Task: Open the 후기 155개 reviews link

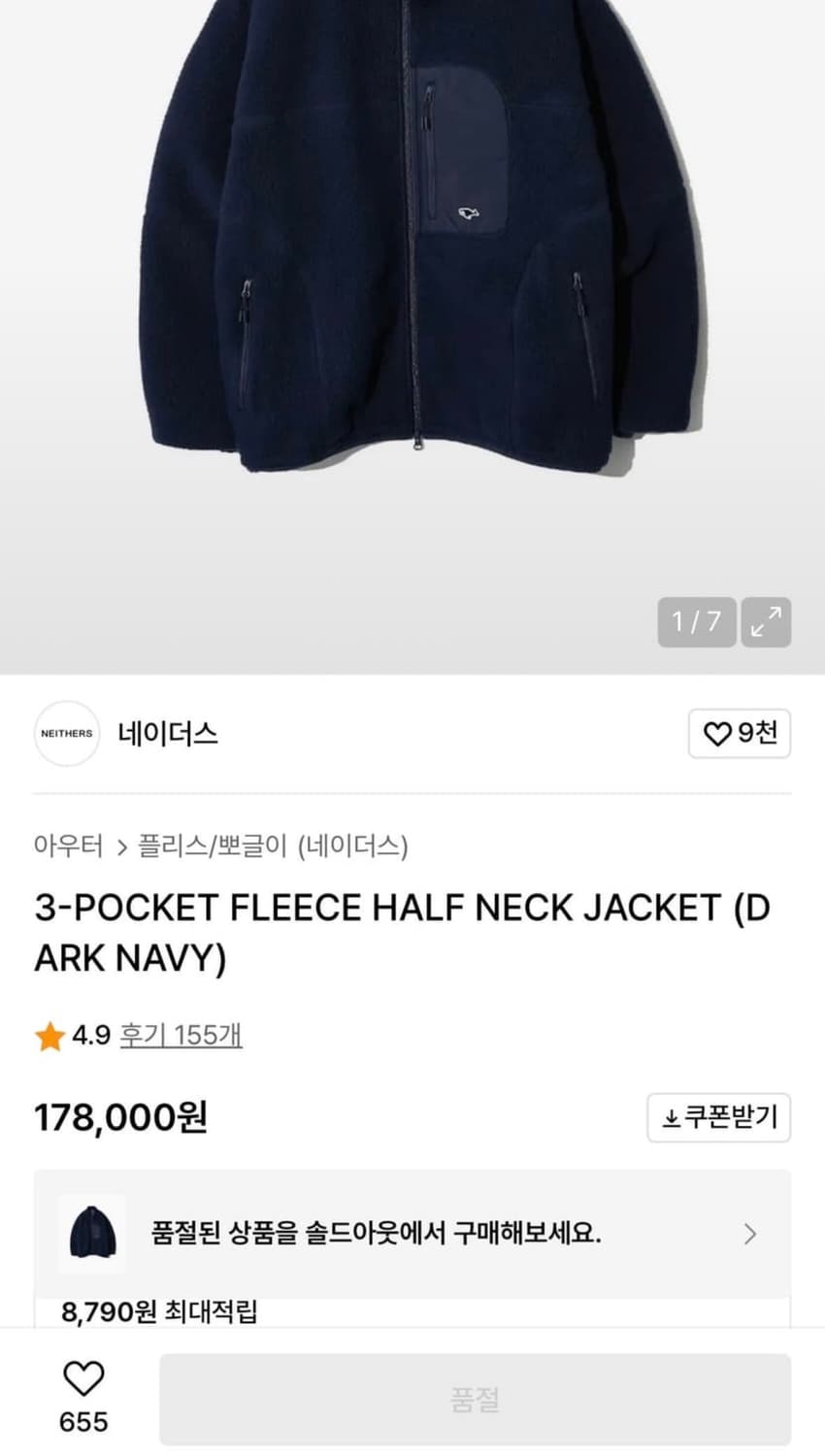Action: [178, 1036]
